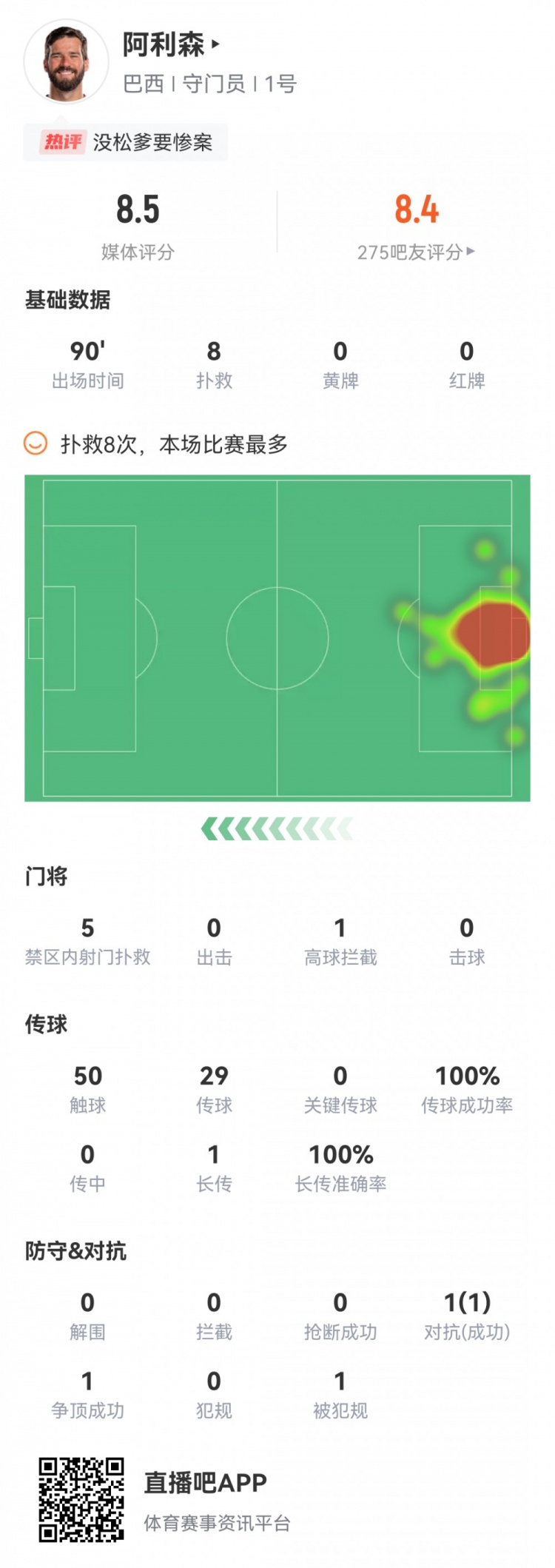This screenshot has height=1568, width=555.
Task: View the pitch heatmap image
Action: 277,635
